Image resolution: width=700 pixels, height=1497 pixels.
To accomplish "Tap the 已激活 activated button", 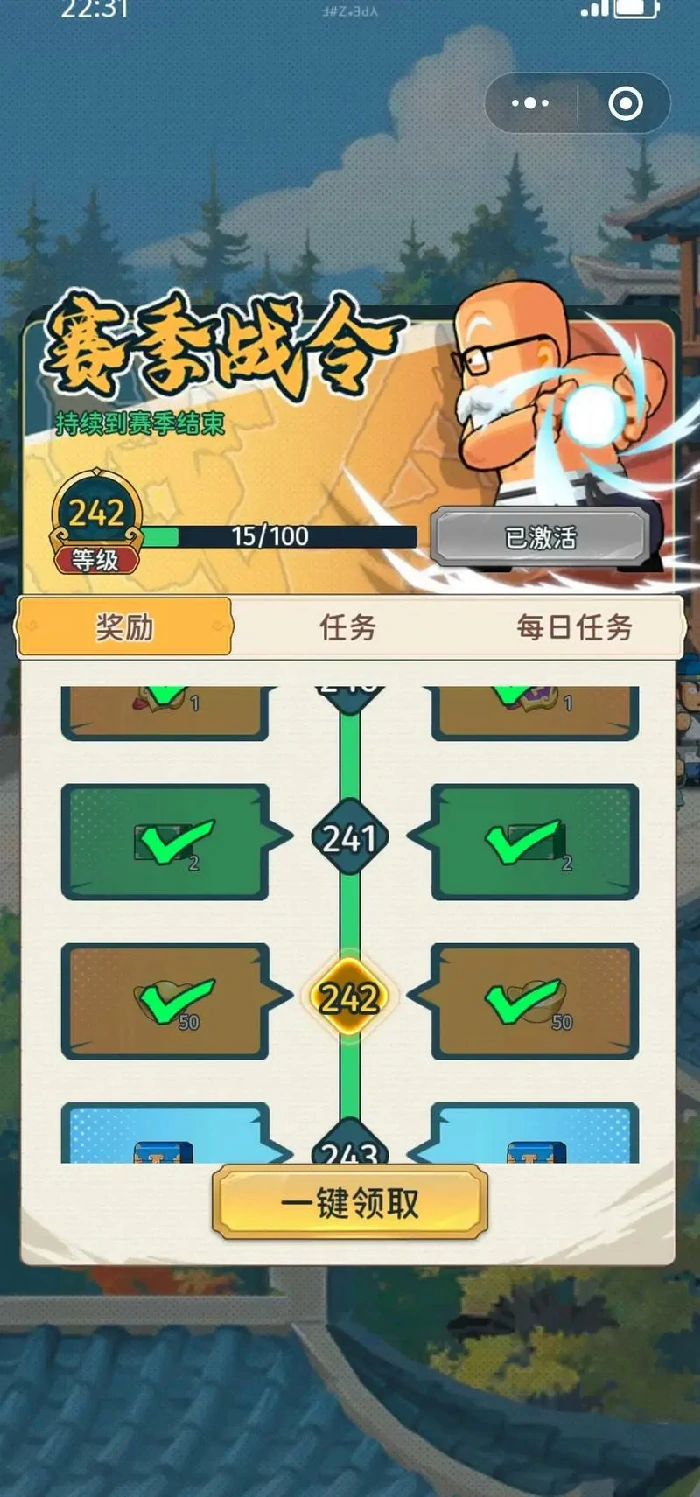I will (541, 537).
